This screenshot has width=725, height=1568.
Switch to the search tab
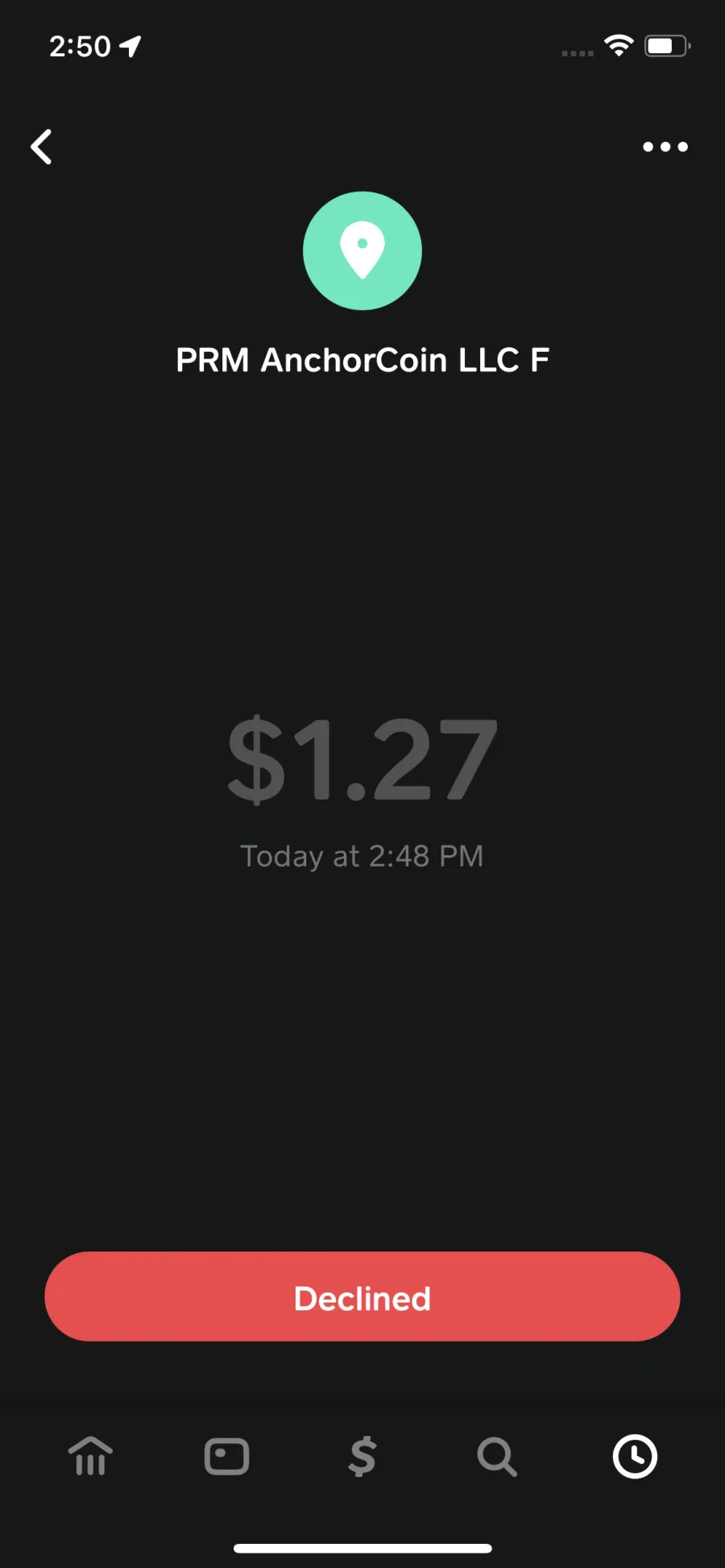pos(497,1456)
